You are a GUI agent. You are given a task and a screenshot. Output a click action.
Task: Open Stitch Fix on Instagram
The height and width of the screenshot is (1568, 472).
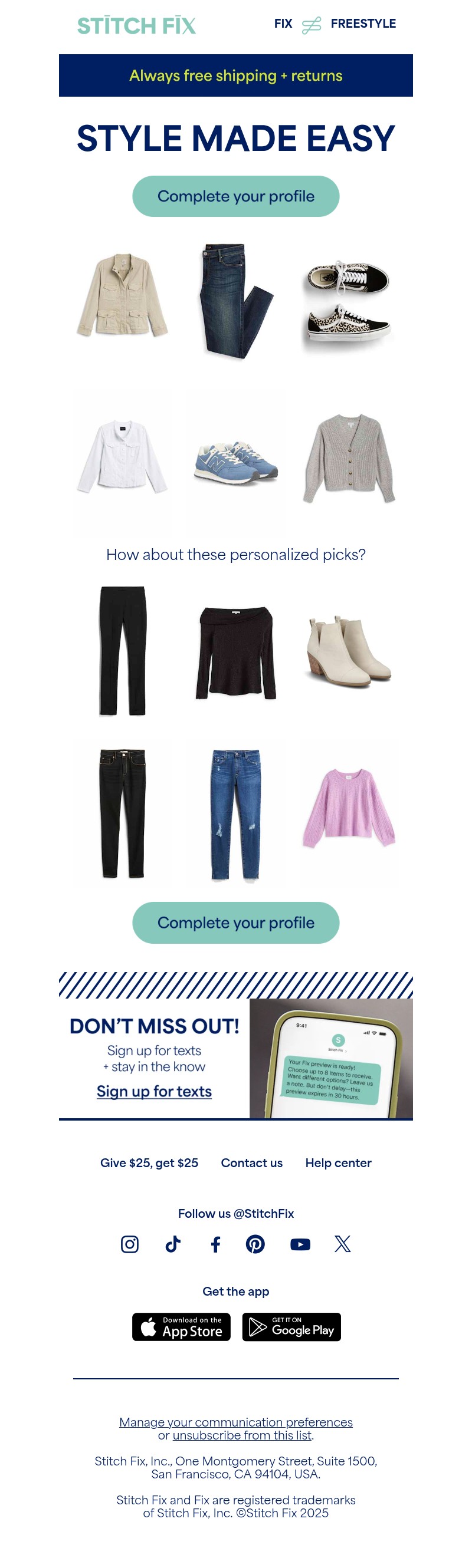click(x=130, y=1244)
